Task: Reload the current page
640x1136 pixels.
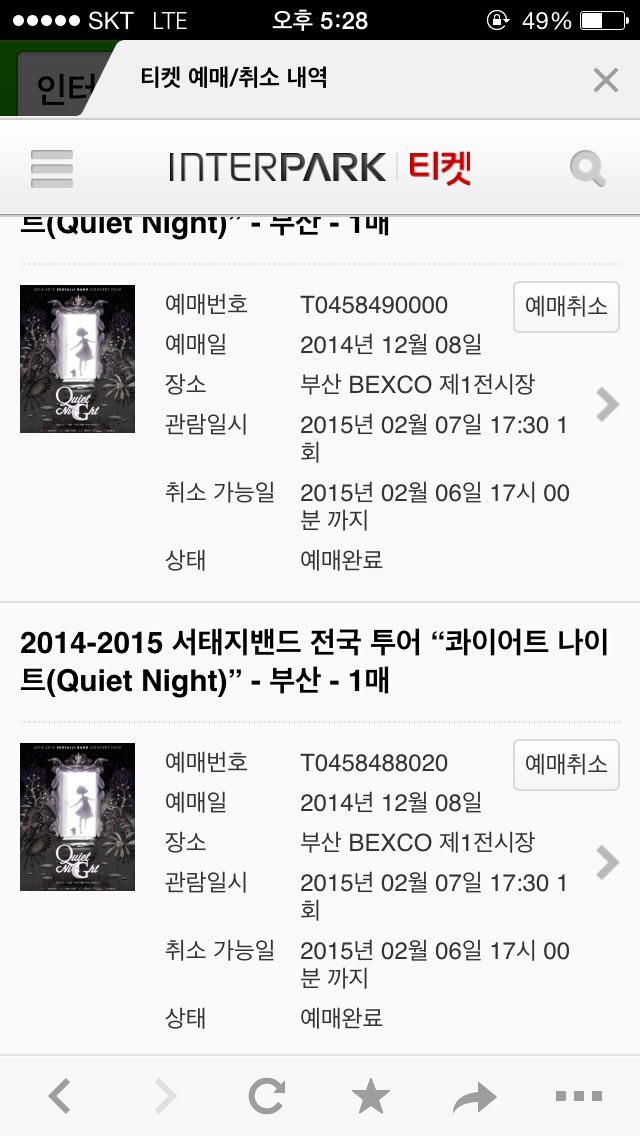Action: click(x=267, y=1097)
